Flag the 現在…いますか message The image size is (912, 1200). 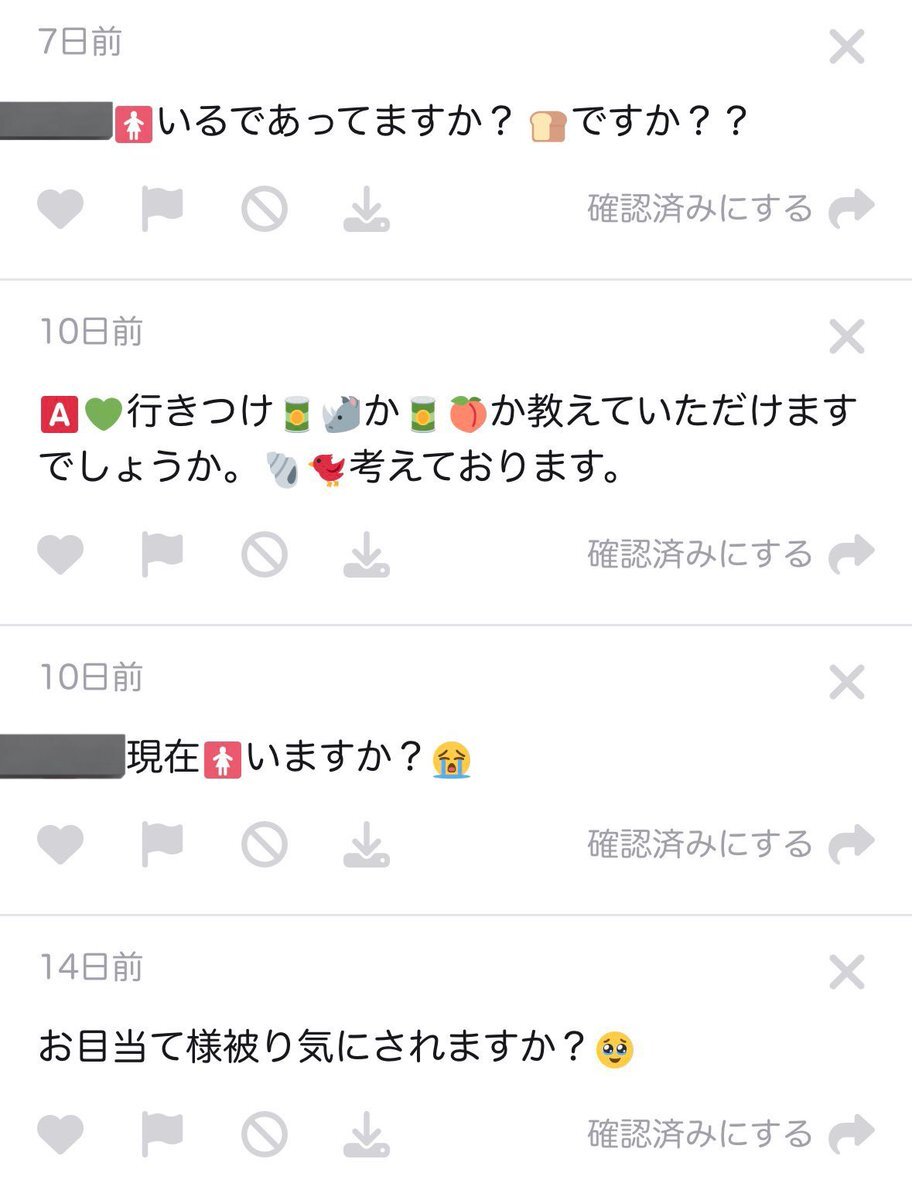pyautogui.click(x=162, y=846)
